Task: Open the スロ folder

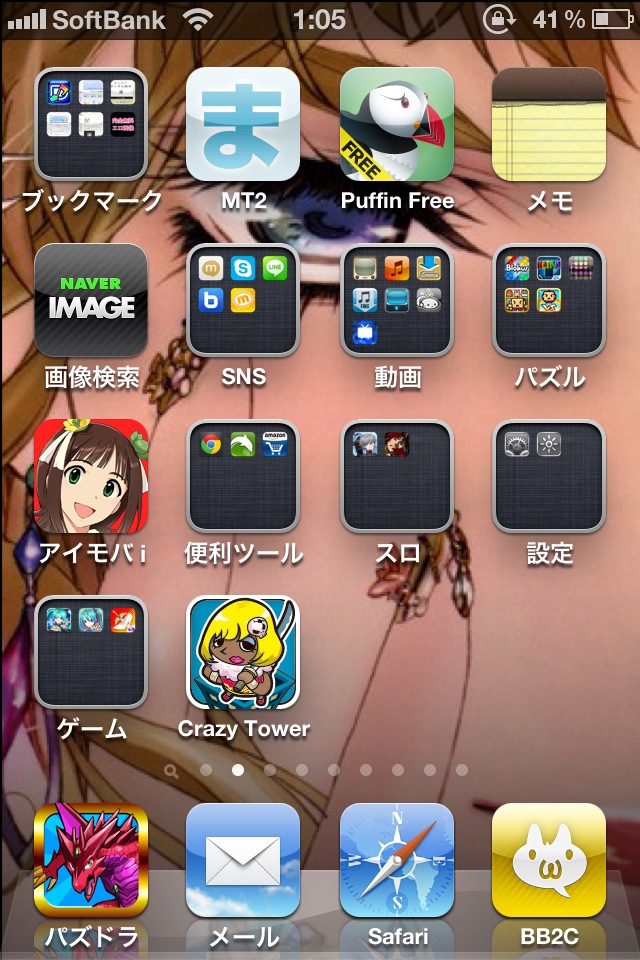Action: click(396, 476)
